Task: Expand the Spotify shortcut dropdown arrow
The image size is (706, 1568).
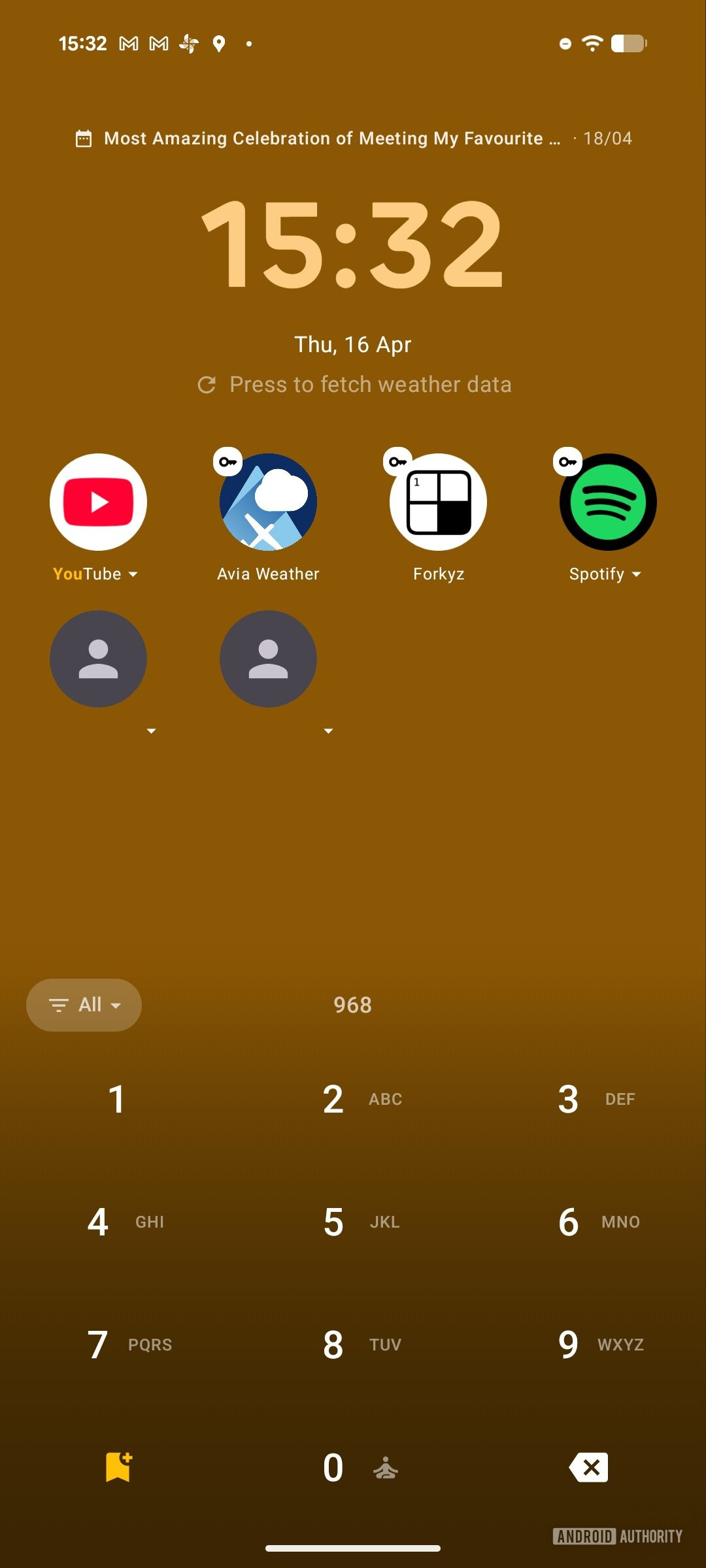Action: pos(638,574)
